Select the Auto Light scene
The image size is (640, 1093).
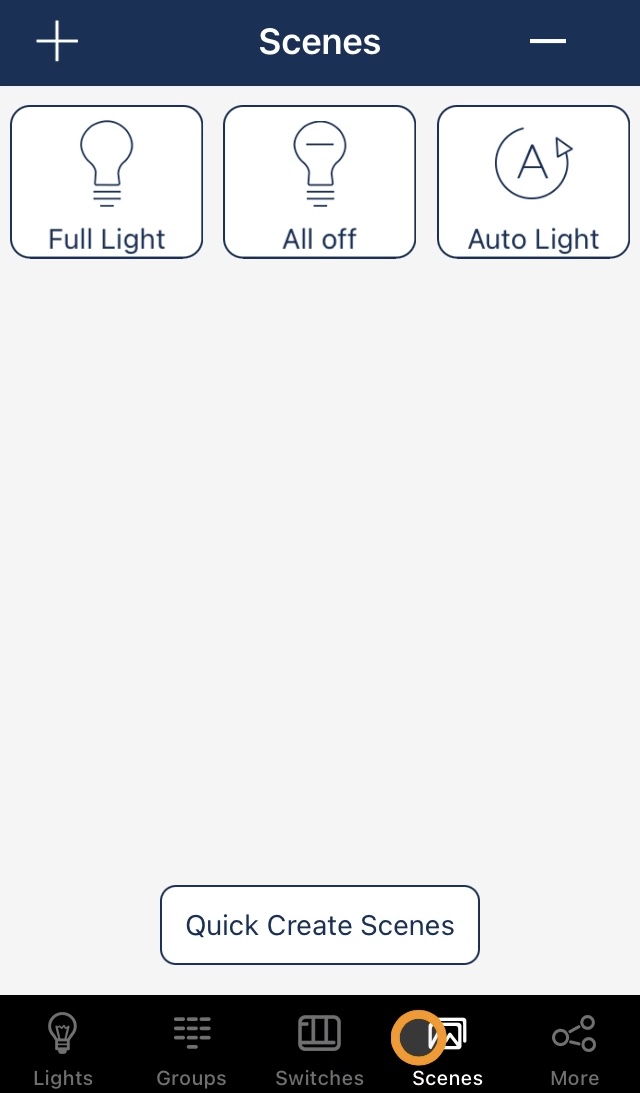coord(533,182)
